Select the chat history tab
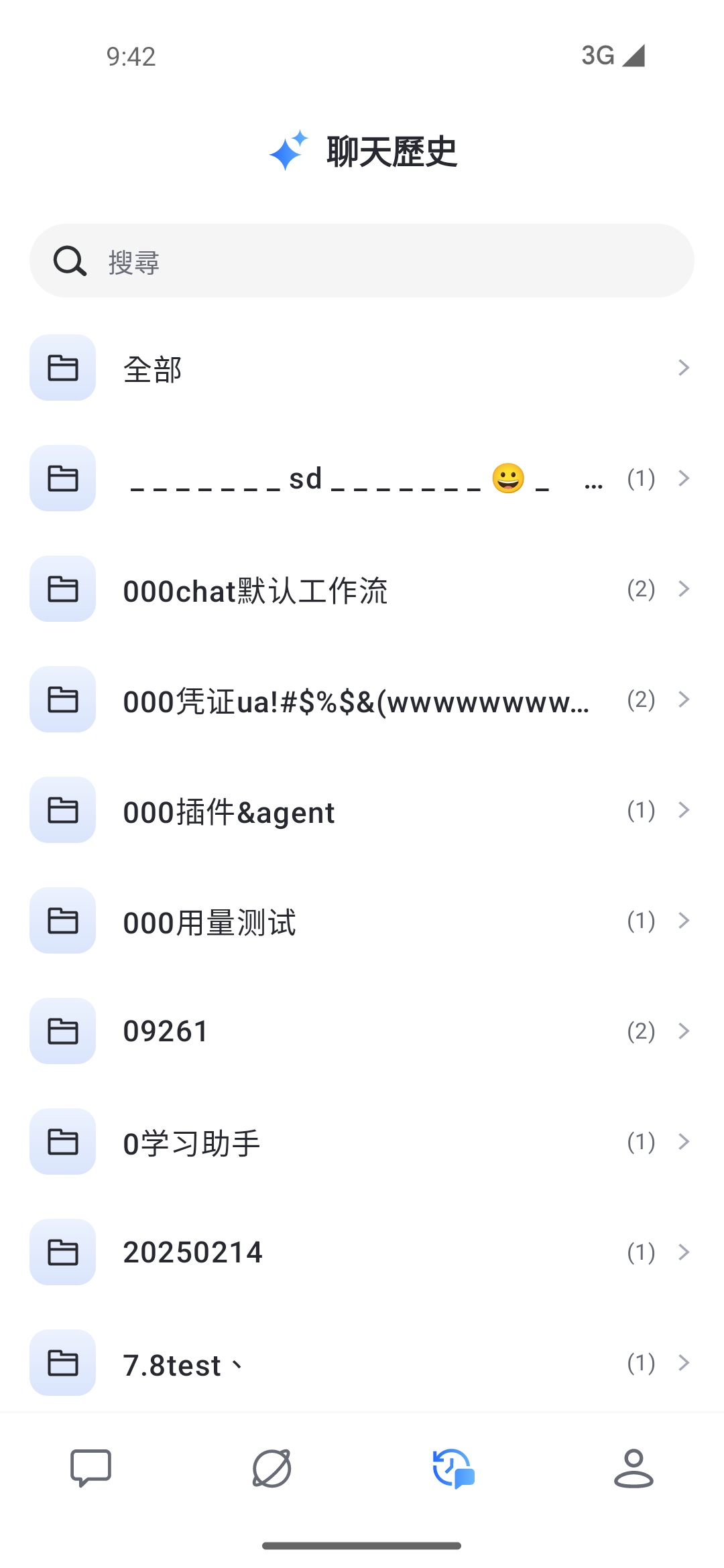This screenshot has height=1568, width=724. [x=453, y=1468]
